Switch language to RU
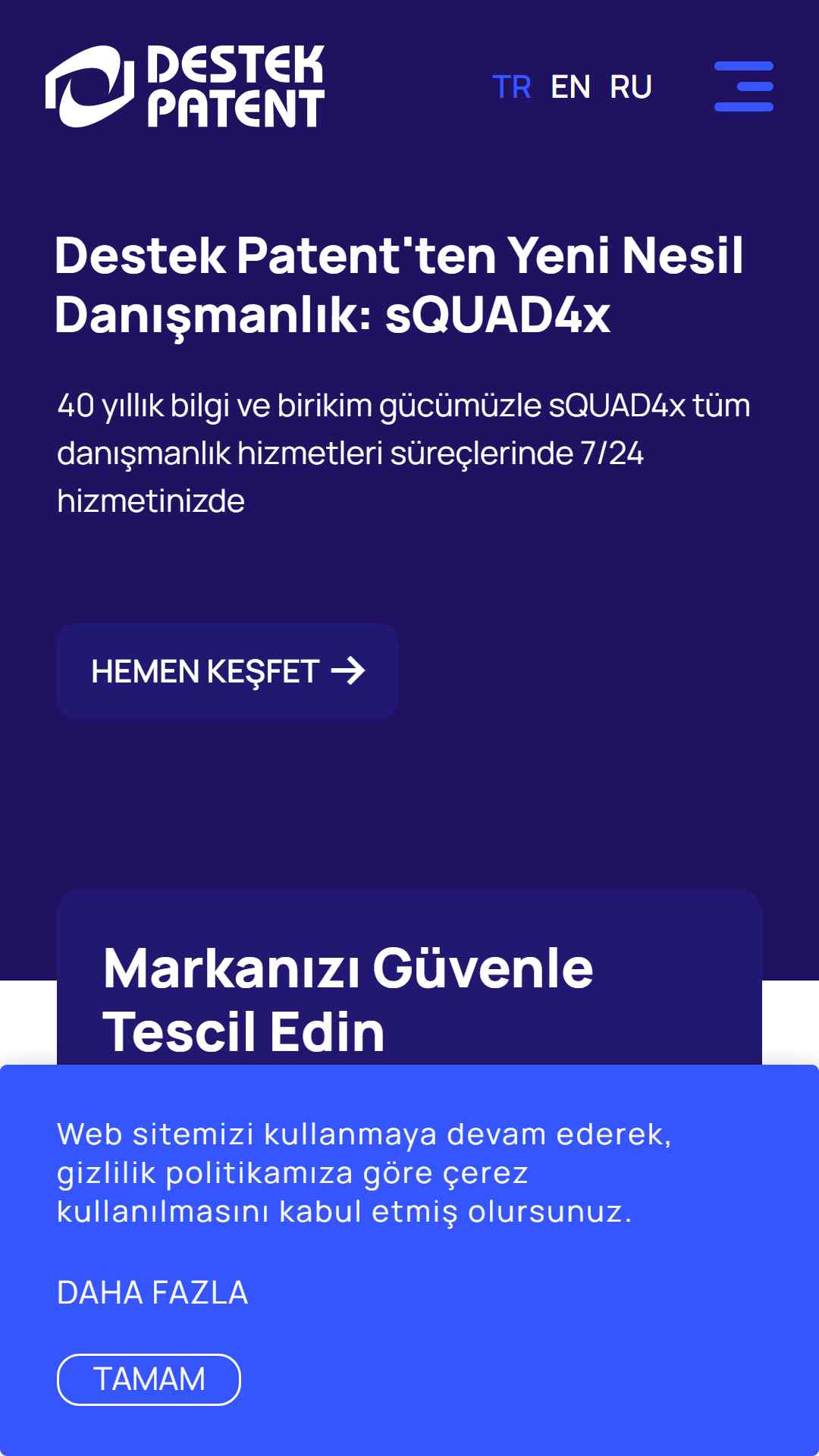Image resolution: width=819 pixels, height=1456 pixels. [x=631, y=87]
